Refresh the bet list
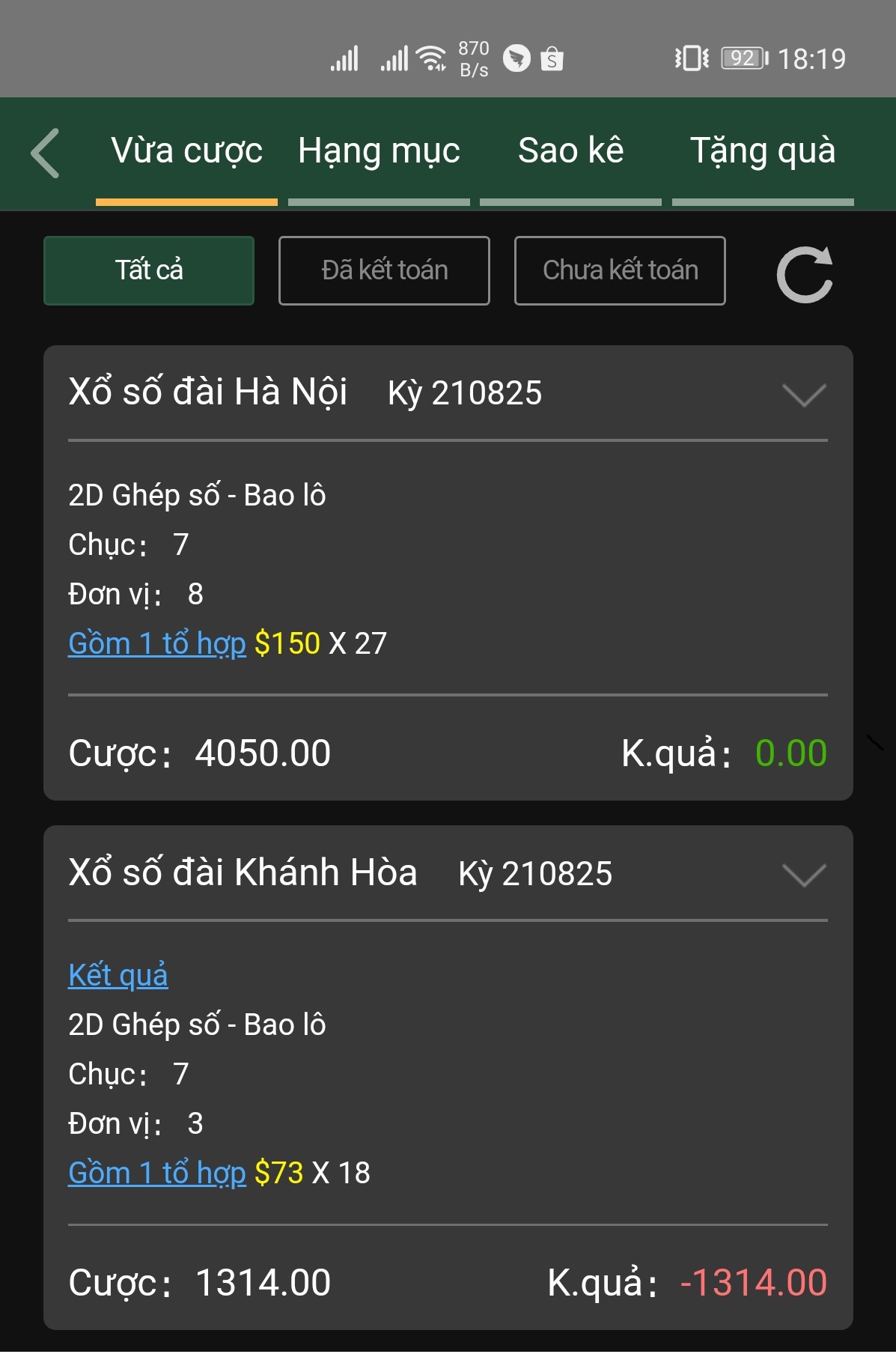896x1354 pixels. pos(805,274)
